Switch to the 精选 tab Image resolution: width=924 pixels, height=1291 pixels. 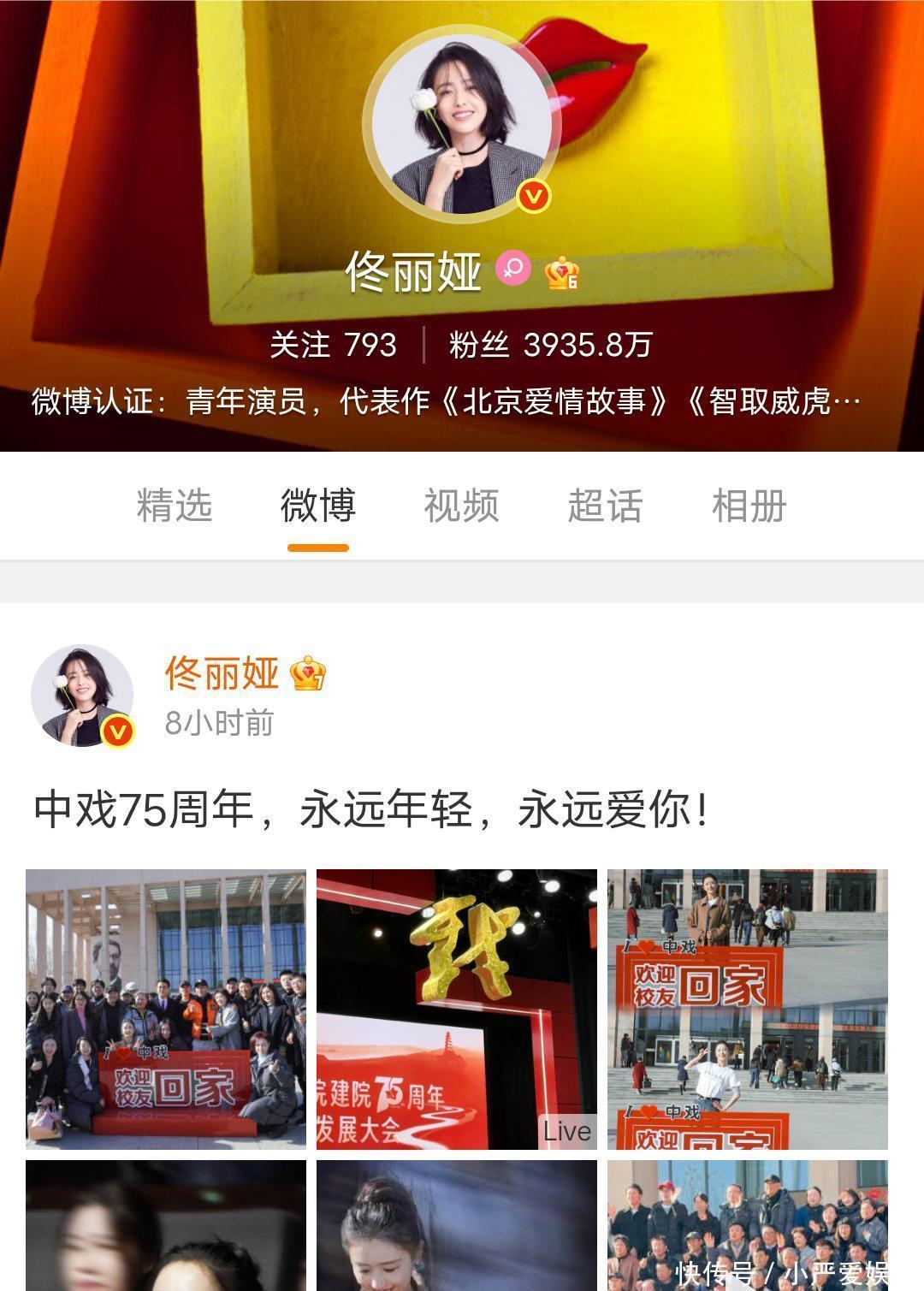[x=175, y=505]
